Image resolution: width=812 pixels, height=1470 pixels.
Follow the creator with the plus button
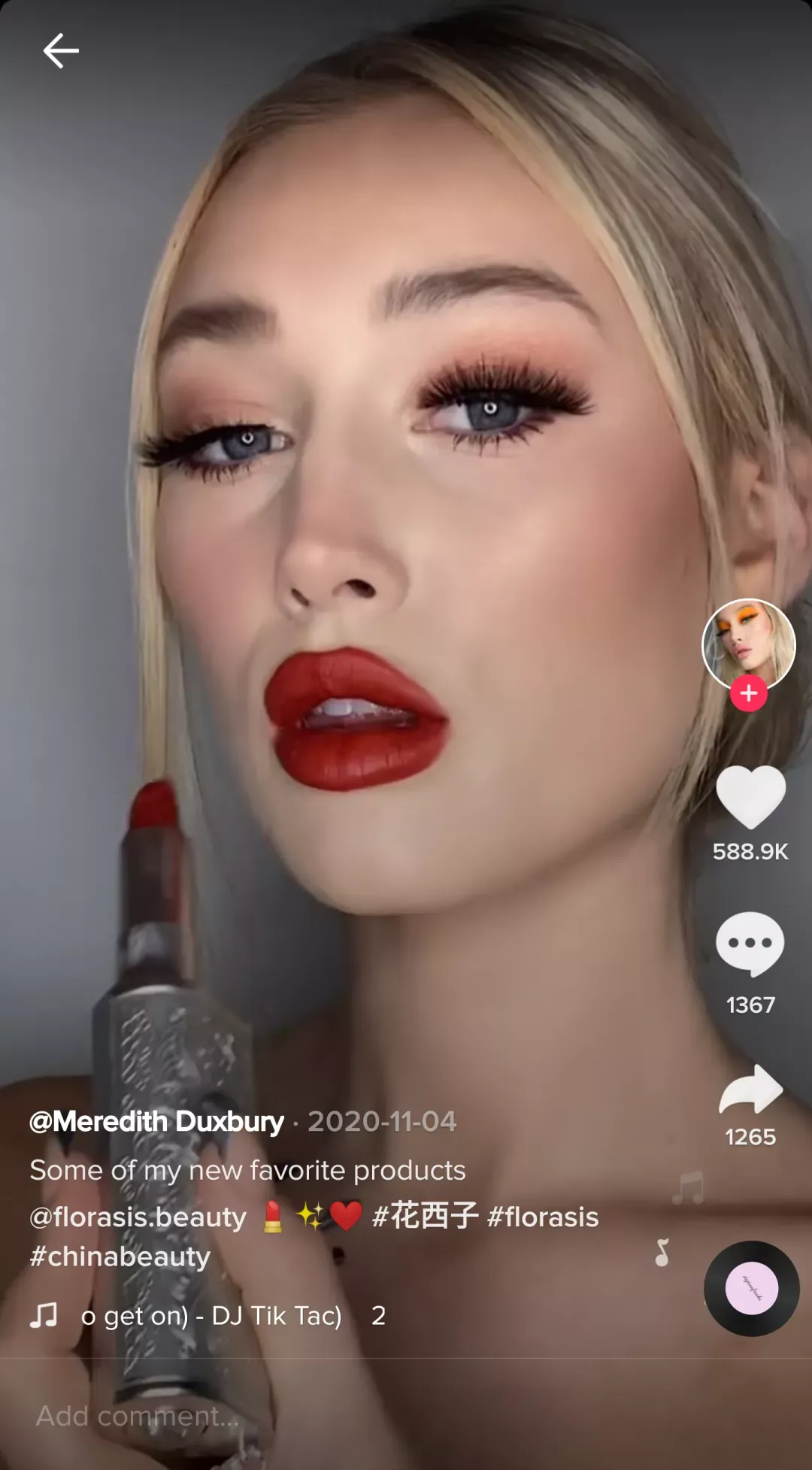click(749, 693)
